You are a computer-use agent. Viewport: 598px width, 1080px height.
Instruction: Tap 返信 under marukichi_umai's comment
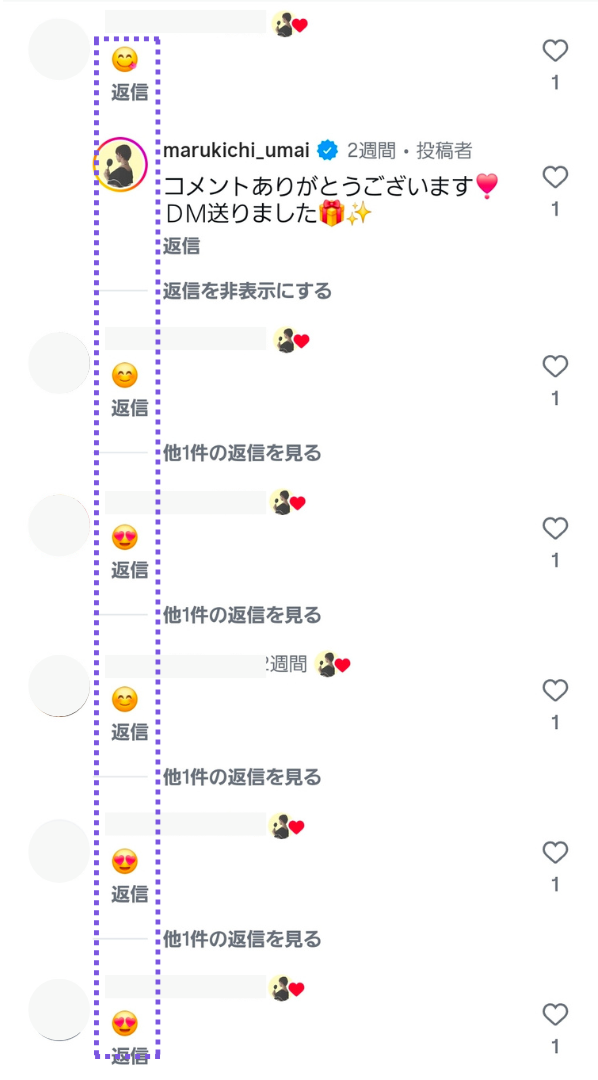click(181, 247)
